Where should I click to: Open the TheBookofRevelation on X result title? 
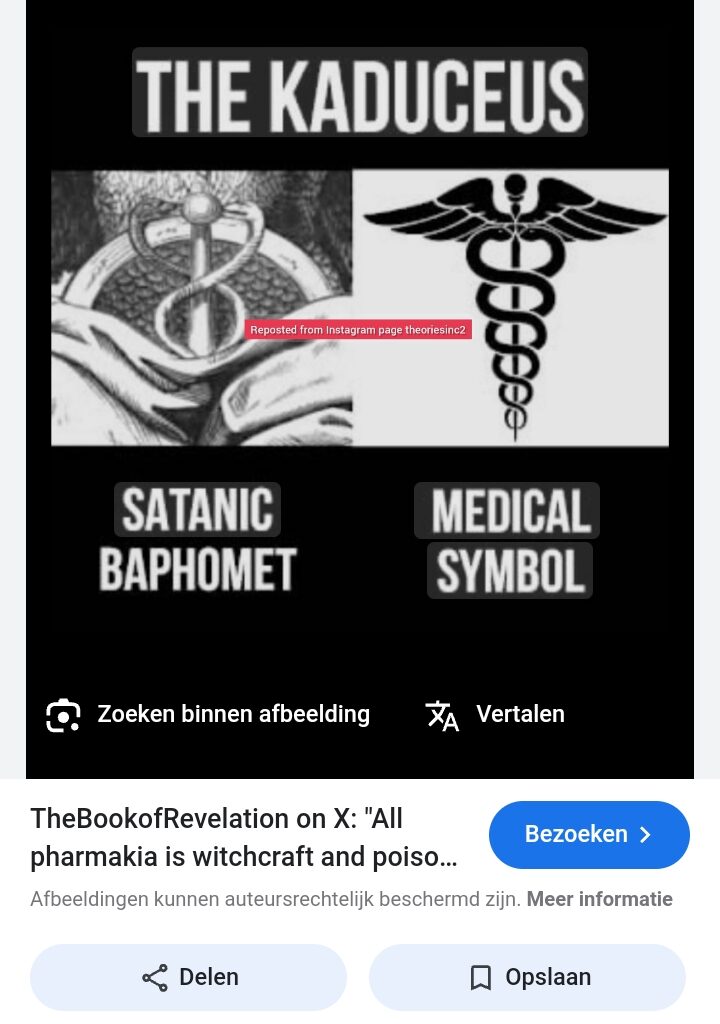point(244,838)
